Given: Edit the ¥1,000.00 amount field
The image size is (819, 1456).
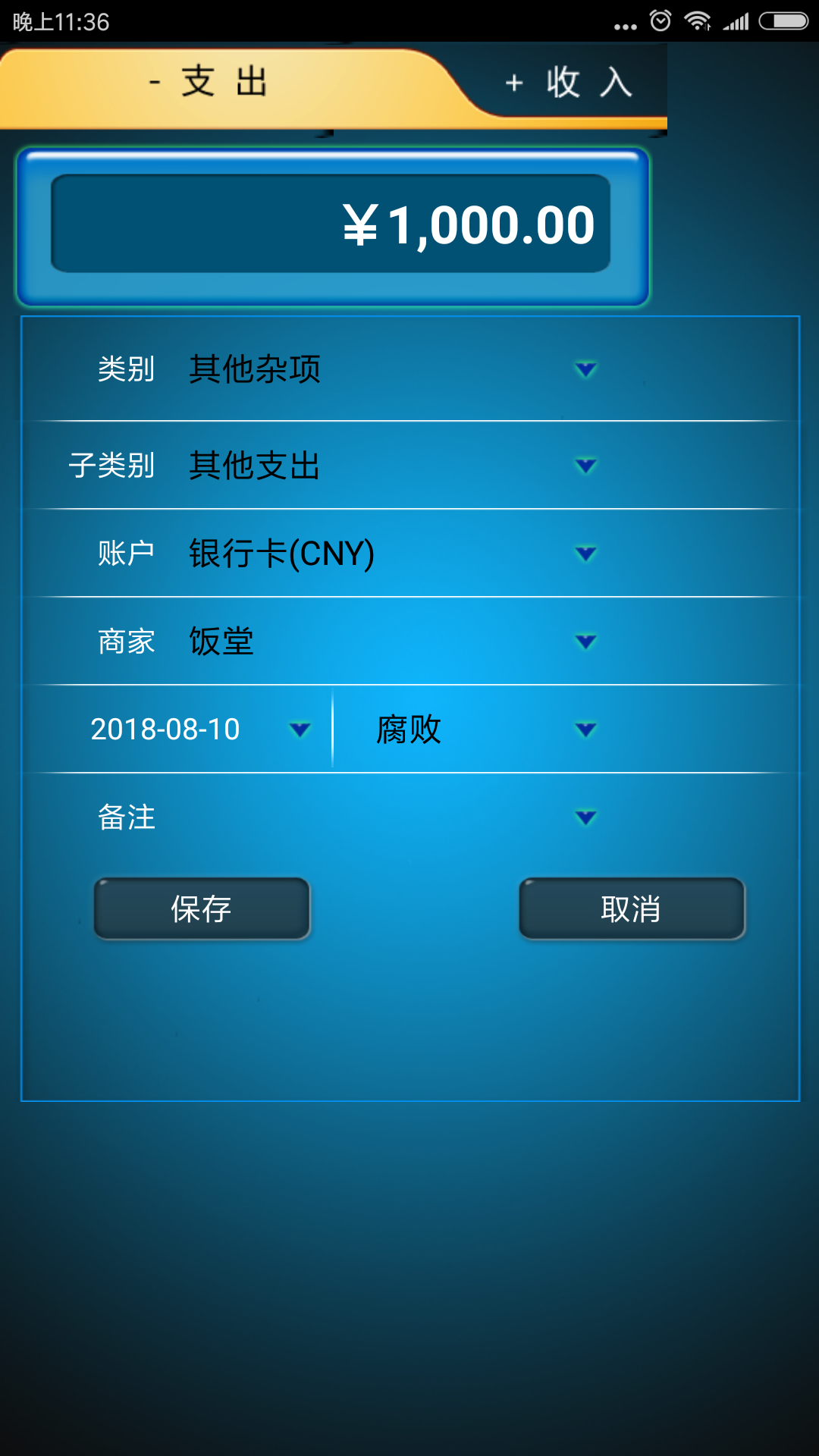Looking at the screenshot, I should 331,224.
